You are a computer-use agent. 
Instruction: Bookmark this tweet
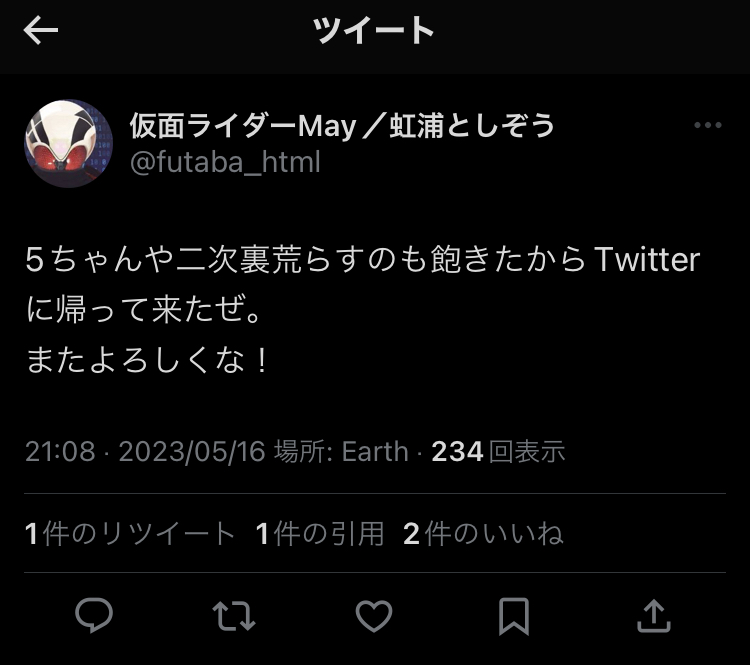click(x=513, y=615)
